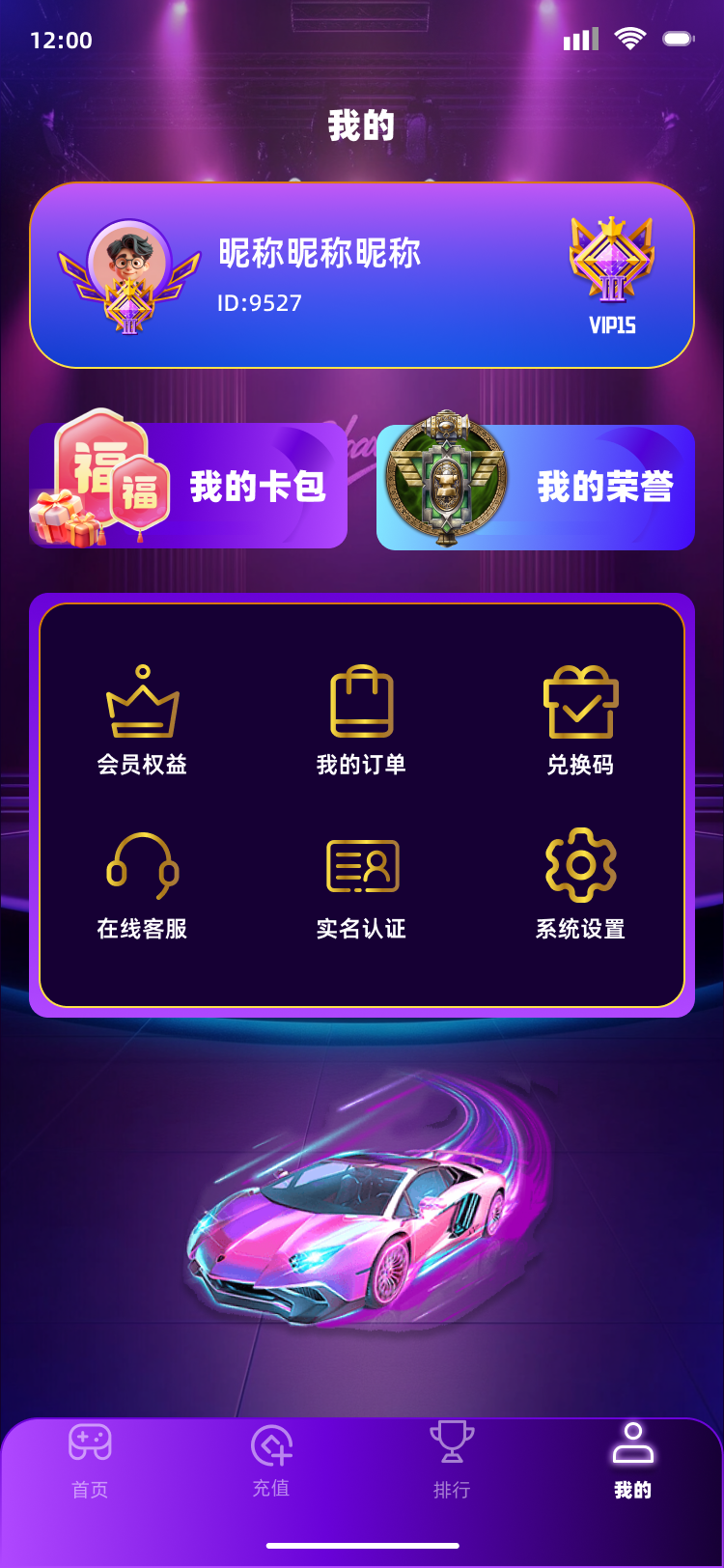724x1568 pixels.
Task: Open 我的卡包 card
Action: [x=188, y=487]
